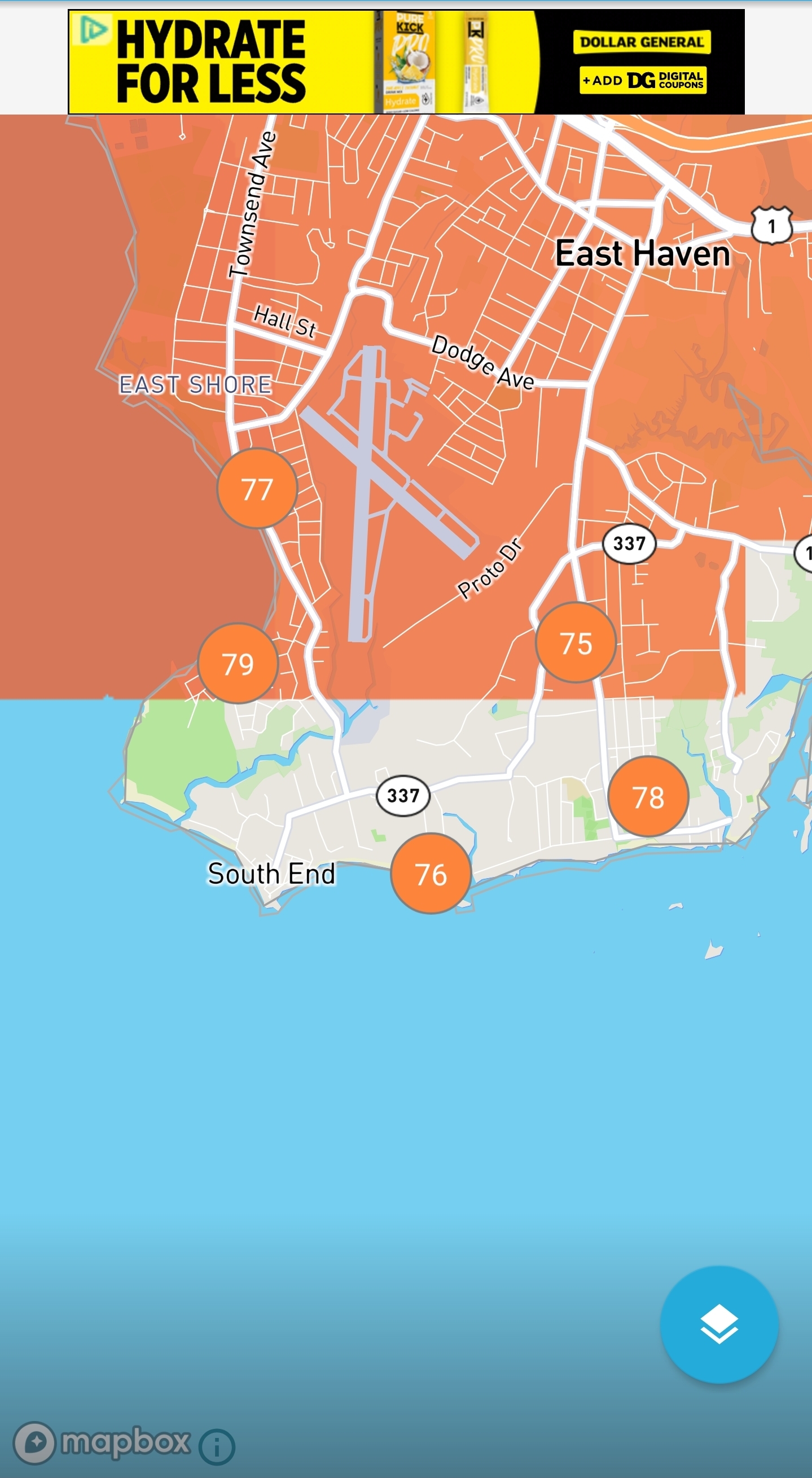
Task: Select the 77 temperature marker
Action: [x=257, y=488]
